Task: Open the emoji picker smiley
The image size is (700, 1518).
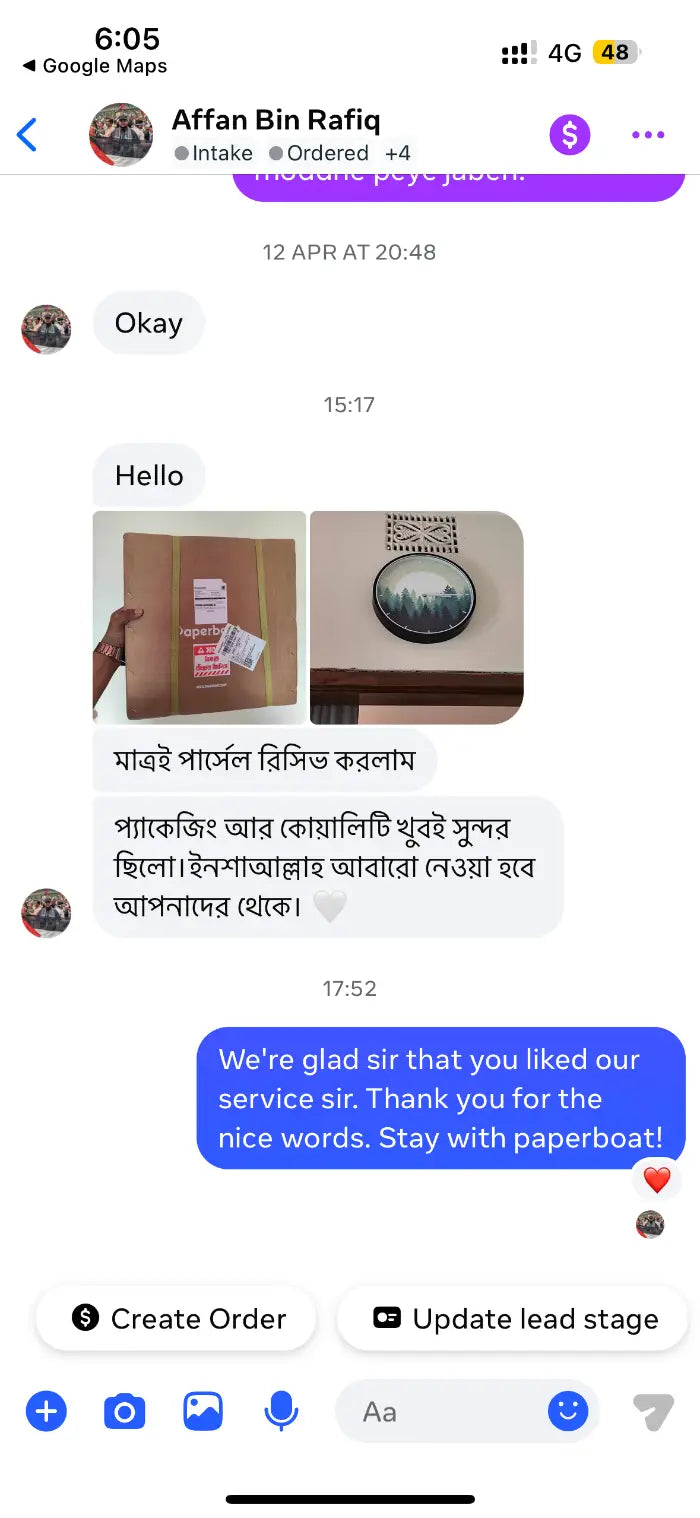Action: [568, 1412]
